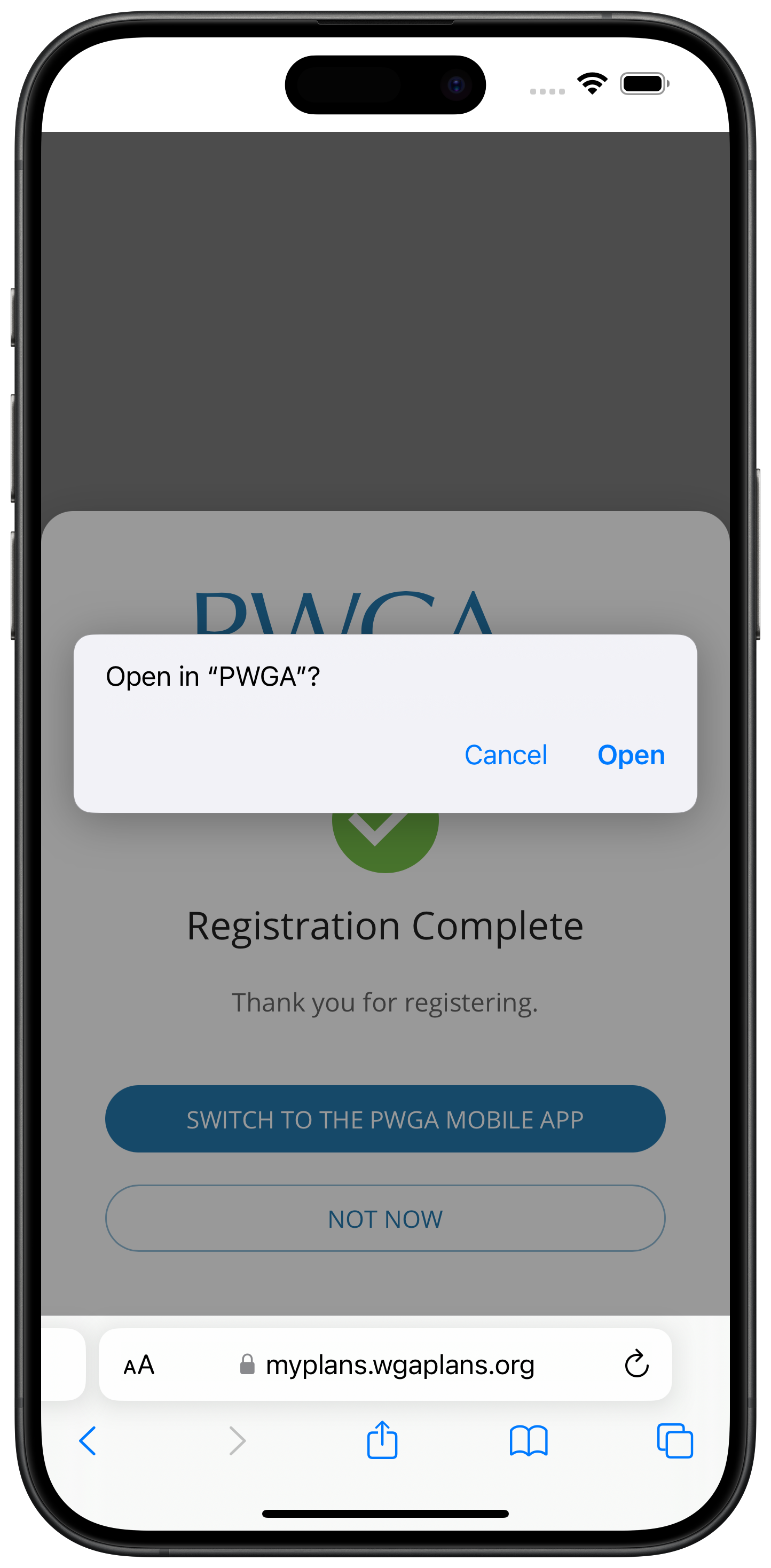
Task: Tap Switch to the PWGA Mobile App
Action: (x=385, y=1119)
